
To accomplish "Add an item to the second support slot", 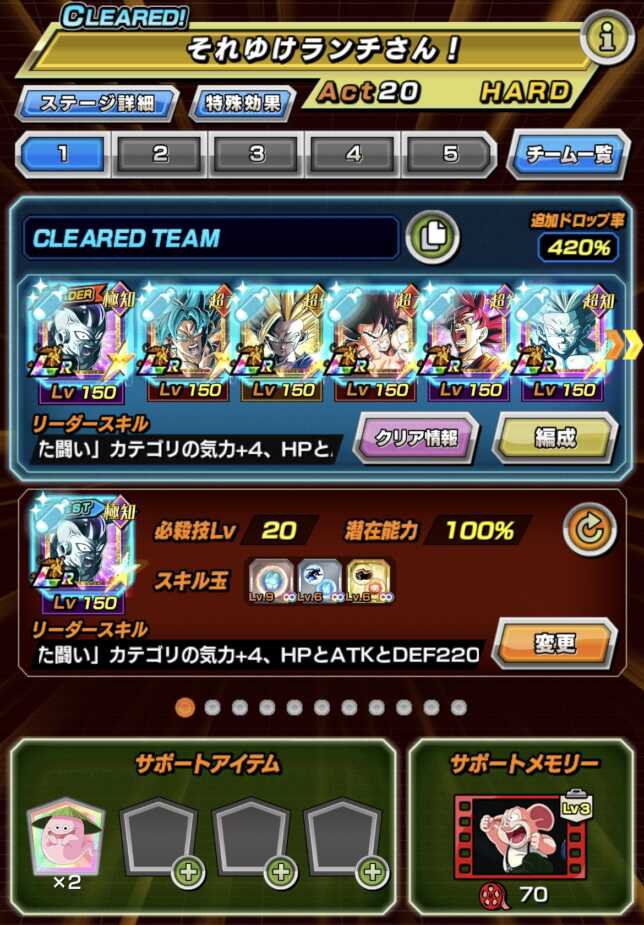I will (250, 841).
